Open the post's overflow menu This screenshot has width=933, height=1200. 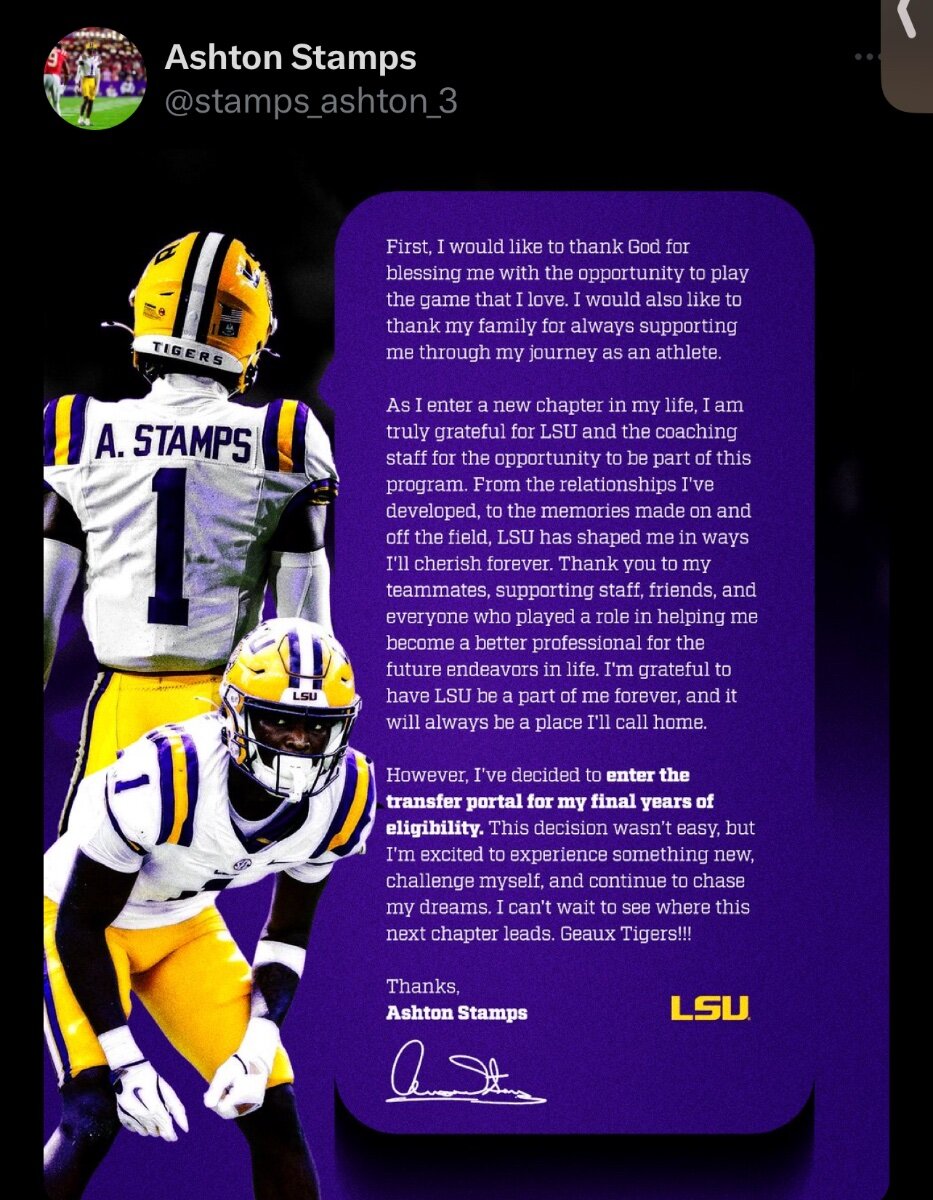pos(866,57)
